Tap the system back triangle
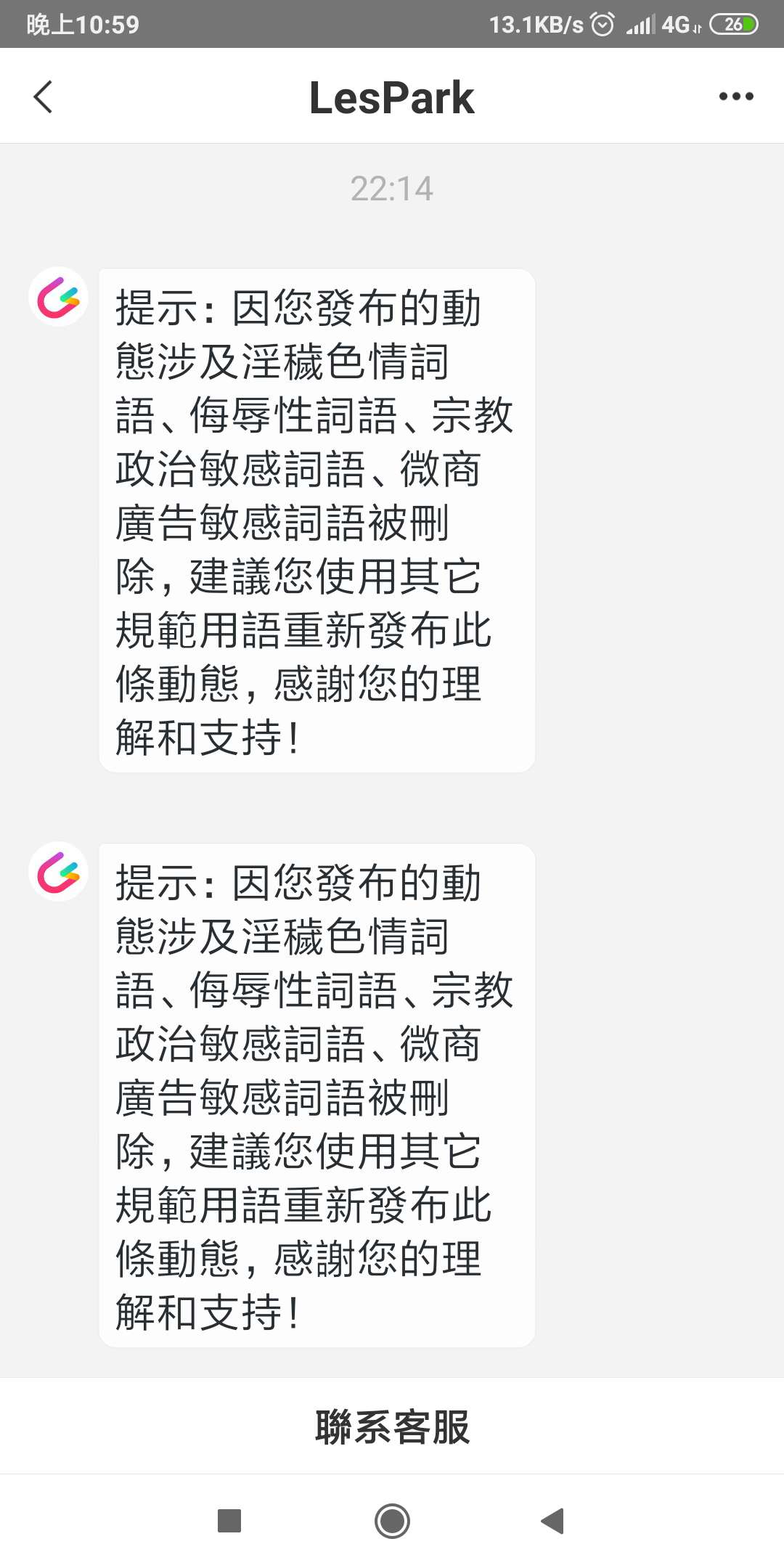The width and height of the screenshot is (784, 1568). pos(553,1521)
